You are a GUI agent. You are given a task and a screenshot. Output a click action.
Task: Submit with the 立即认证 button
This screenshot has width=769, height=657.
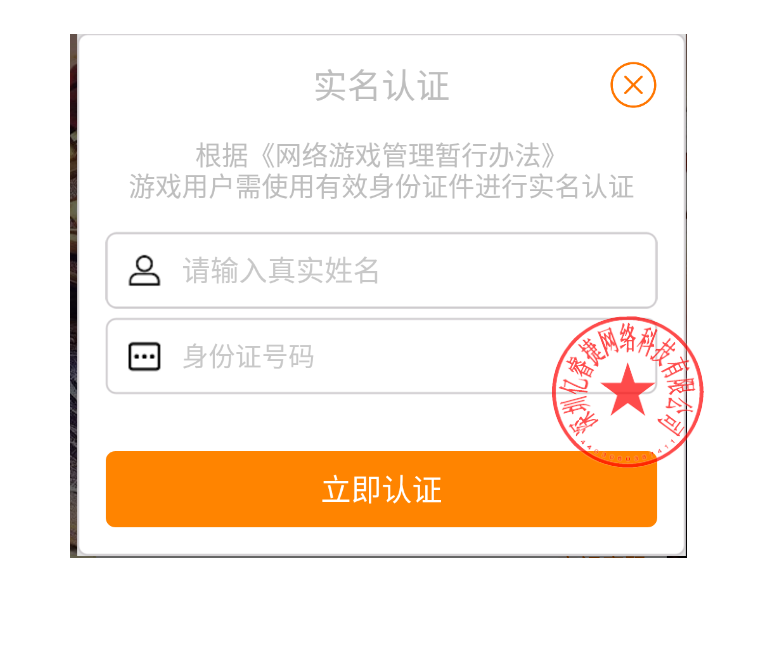coord(381,489)
